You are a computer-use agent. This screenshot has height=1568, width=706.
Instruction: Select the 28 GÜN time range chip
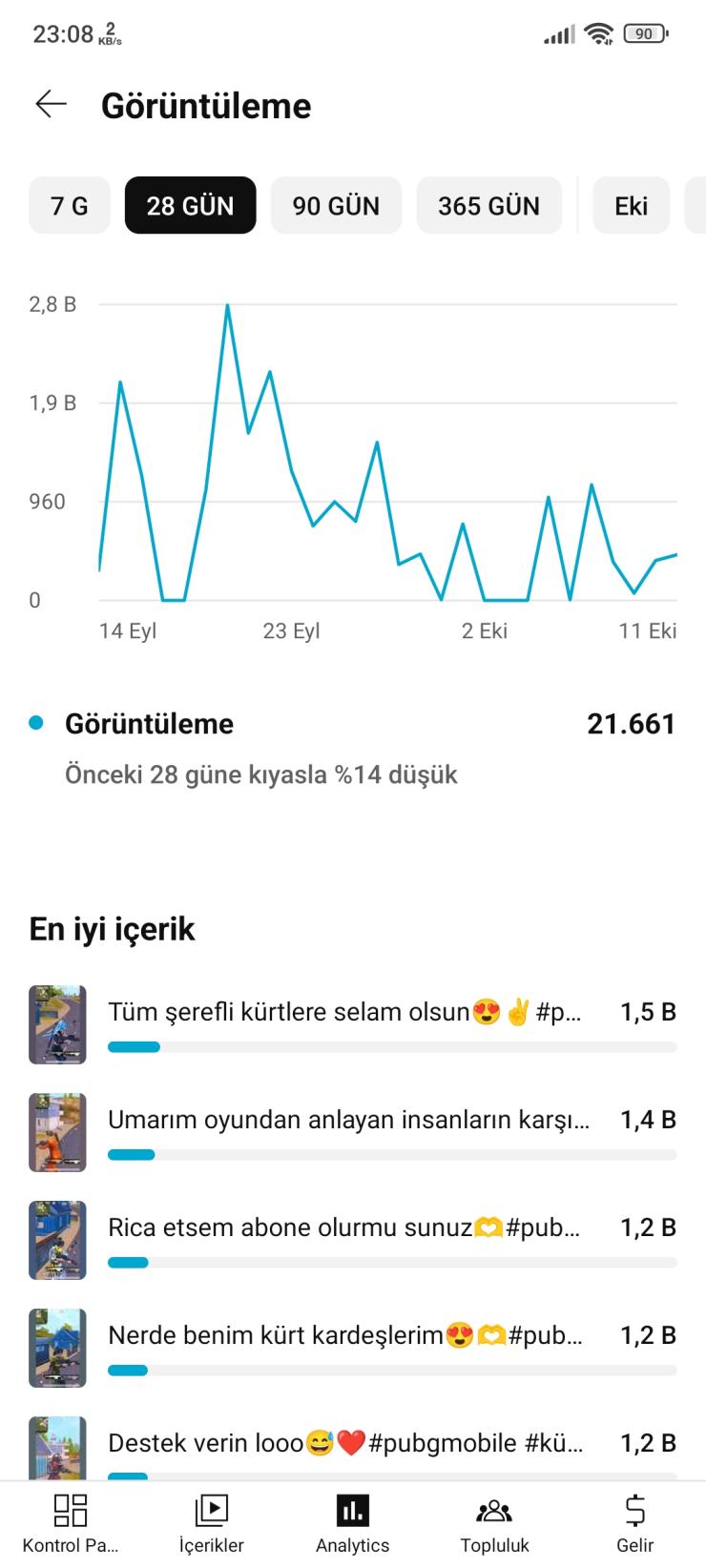coord(190,205)
